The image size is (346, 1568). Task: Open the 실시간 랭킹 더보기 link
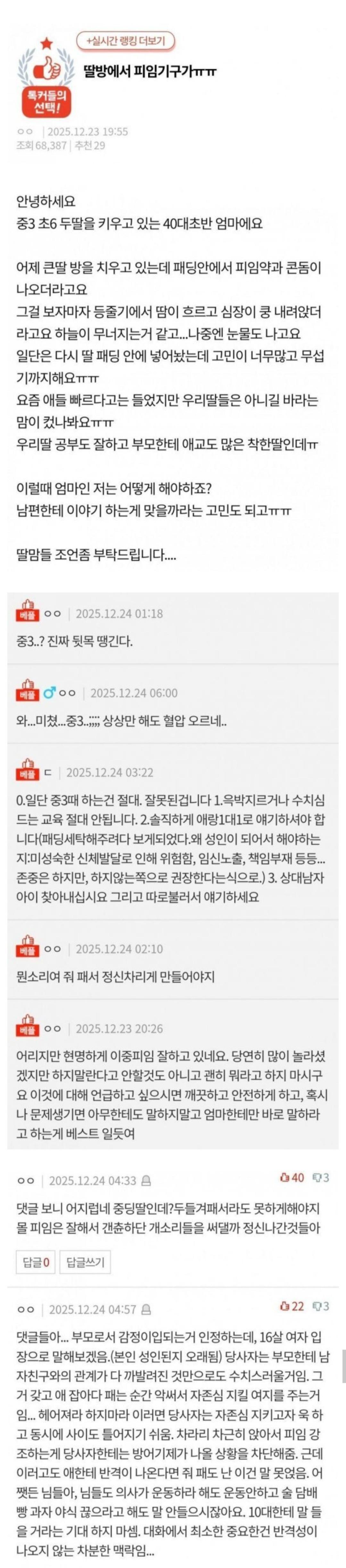(x=125, y=41)
